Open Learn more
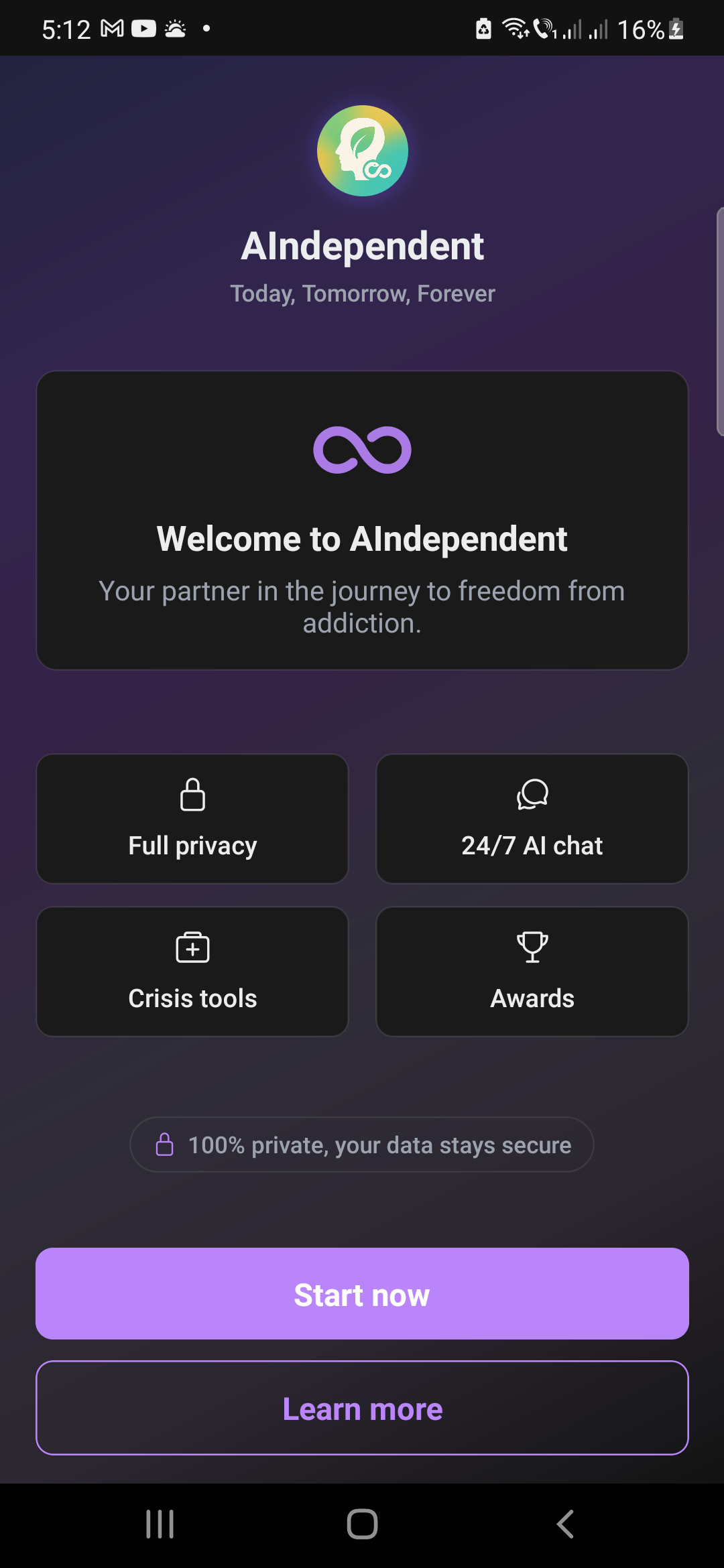Screen dimensions: 724x1568 [362, 1408]
